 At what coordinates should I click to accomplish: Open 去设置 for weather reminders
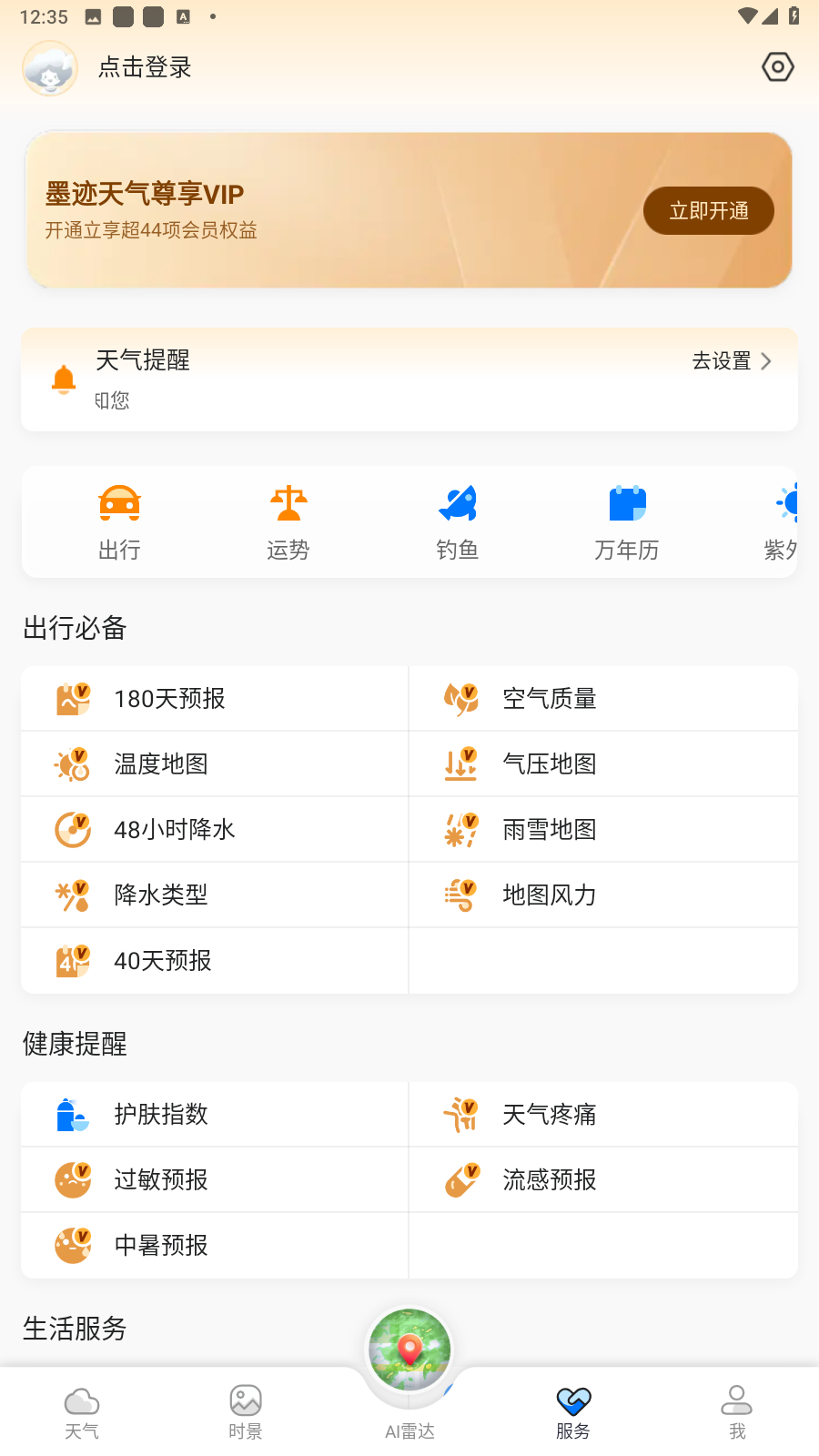pyautogui.click(x=732, y=361)
